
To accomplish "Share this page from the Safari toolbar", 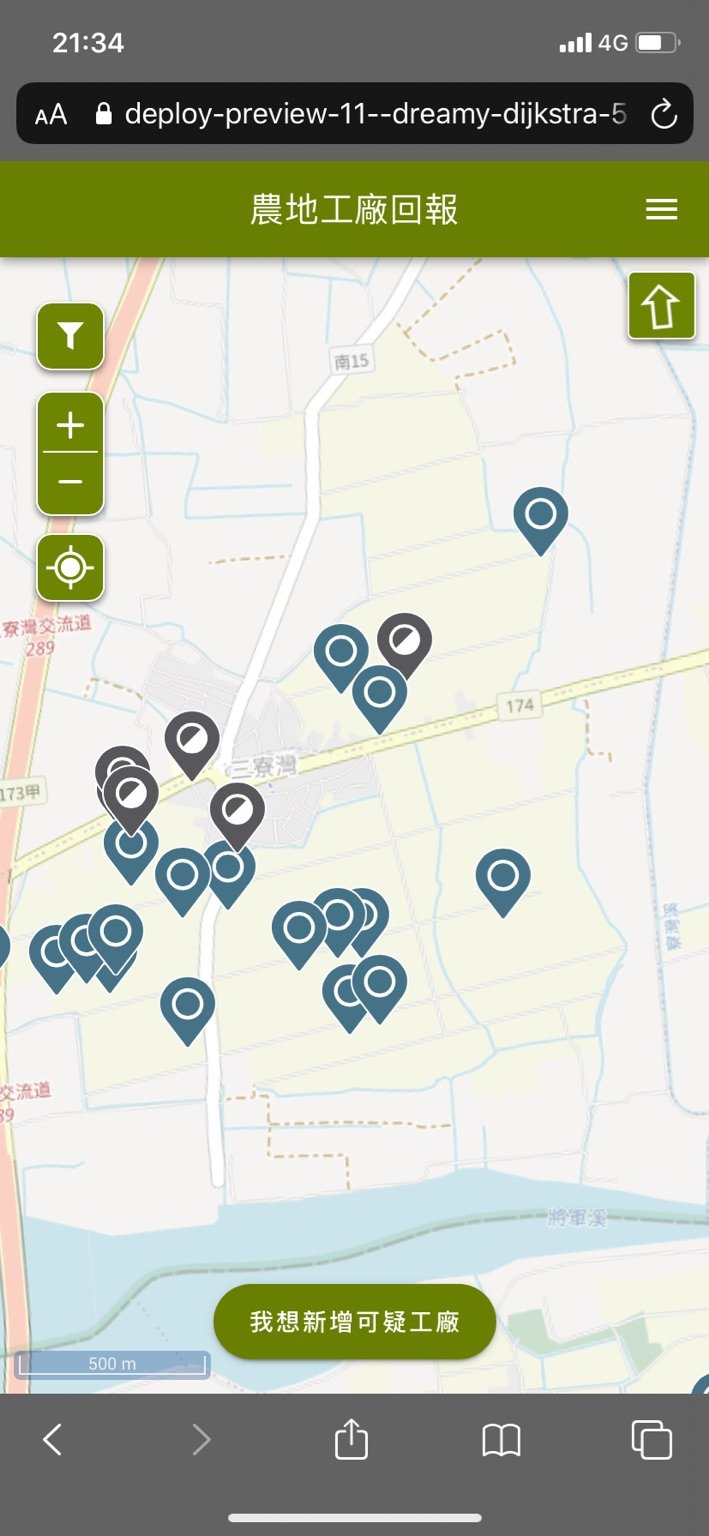I will pos(351,1440).
